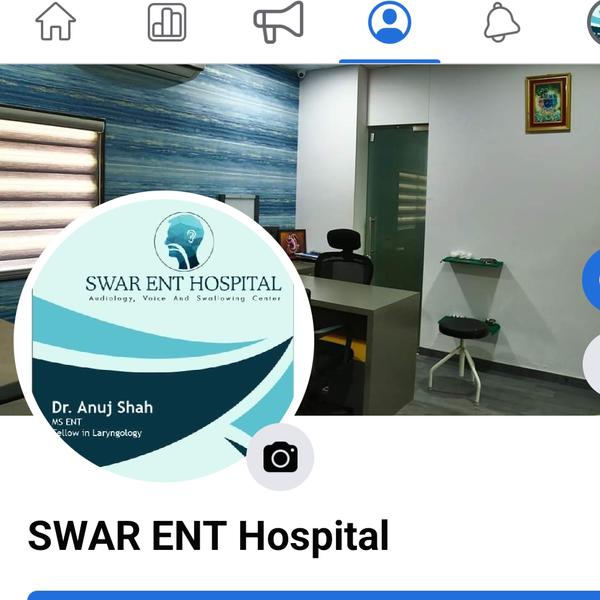Select the Profile tab
The image size is (600, 600).
pyautogui.click(x=389, y=22)
